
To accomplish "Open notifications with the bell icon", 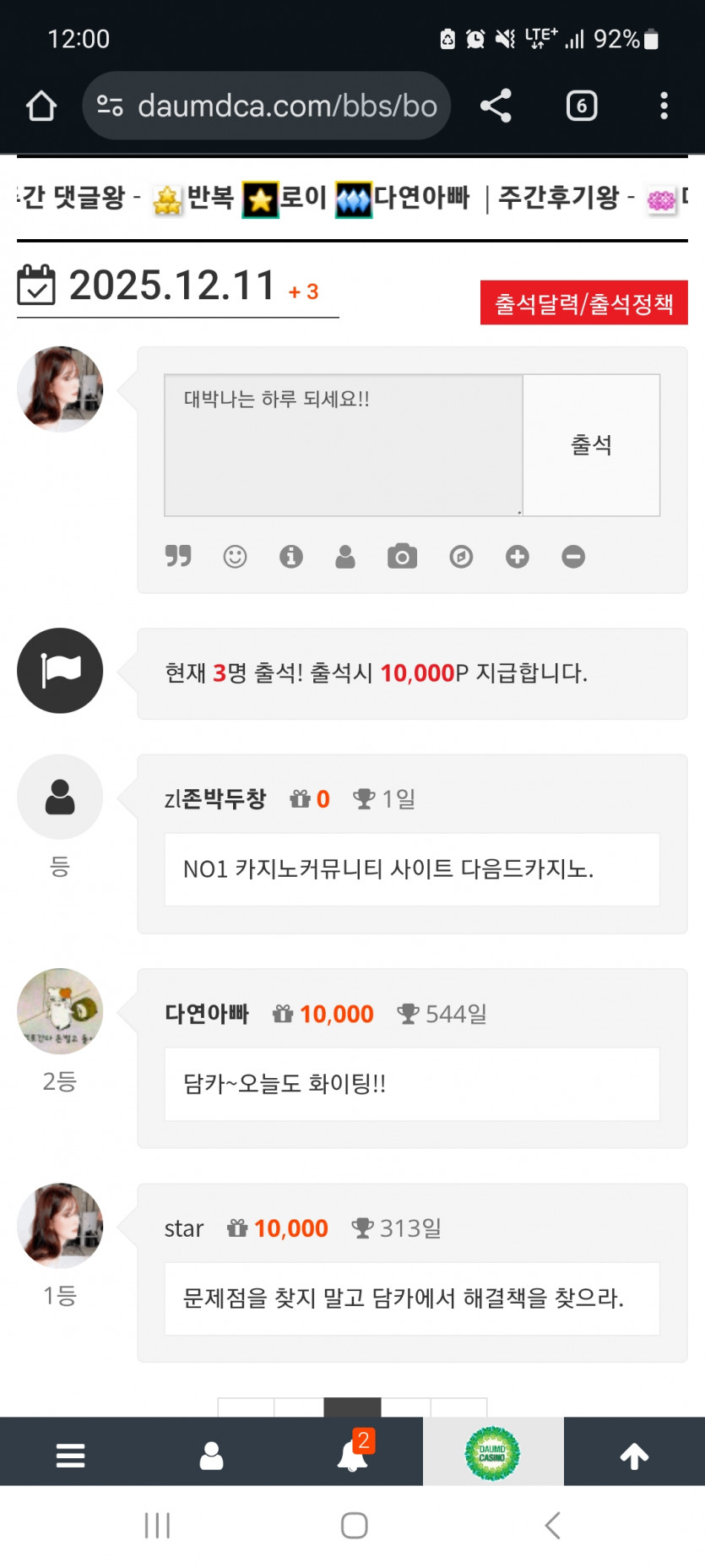I will [x=352, y=1454].
